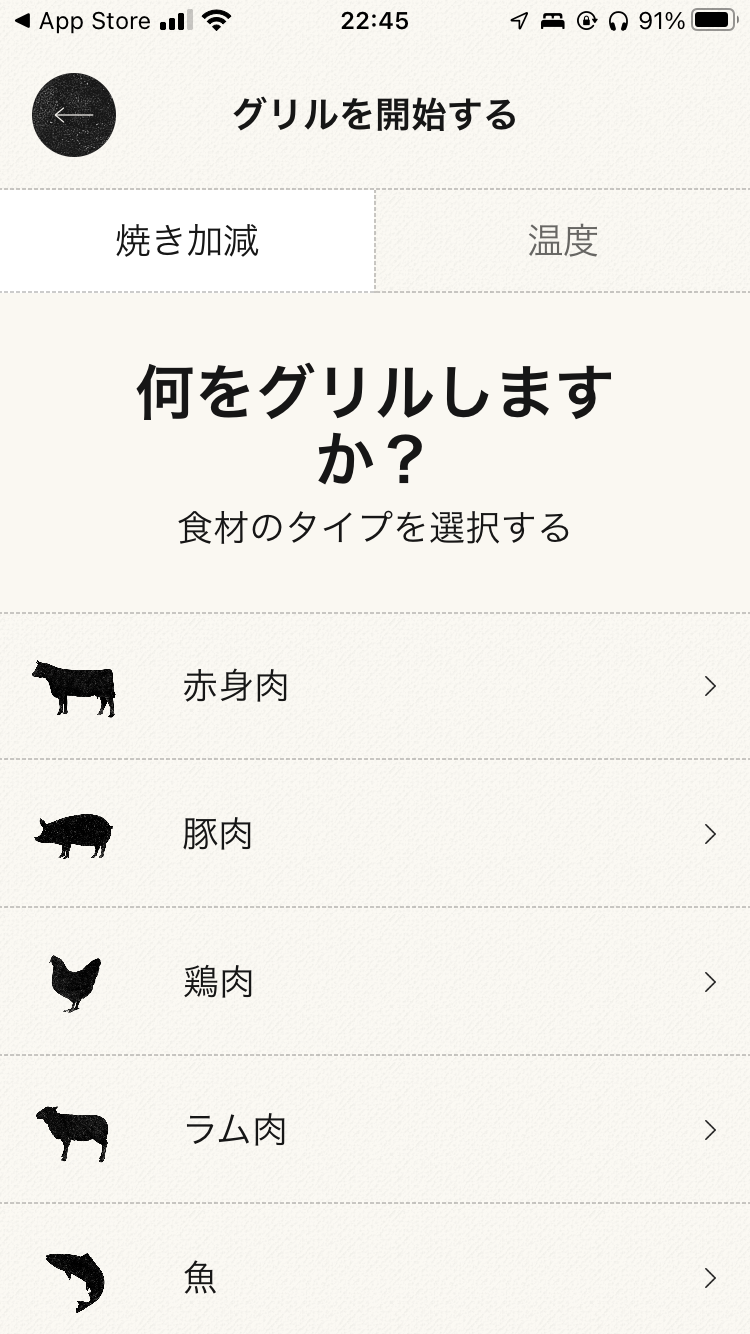Tap the 魚 row

pos(374,1277)
